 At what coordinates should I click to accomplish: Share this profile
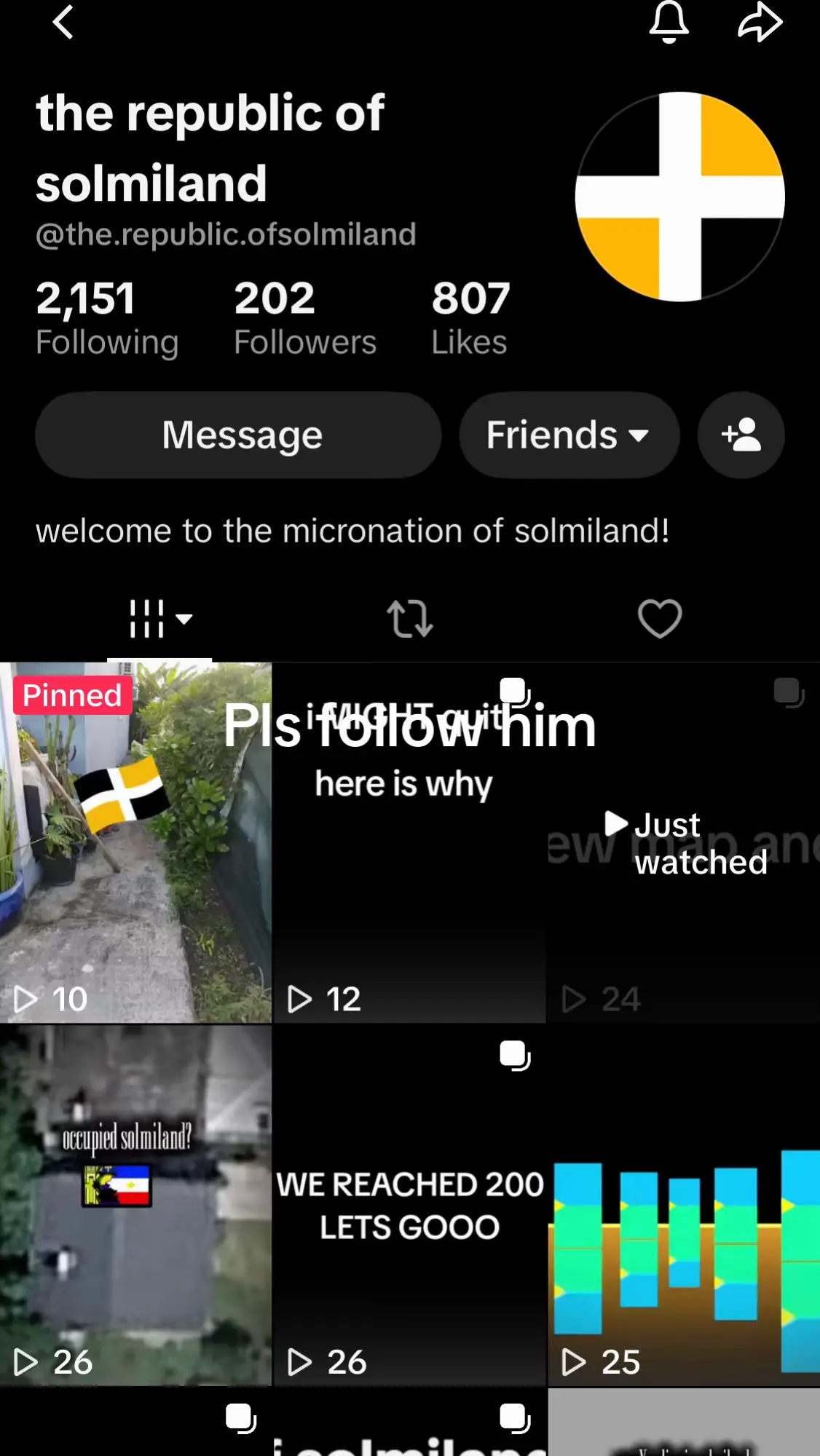(760, 22)
